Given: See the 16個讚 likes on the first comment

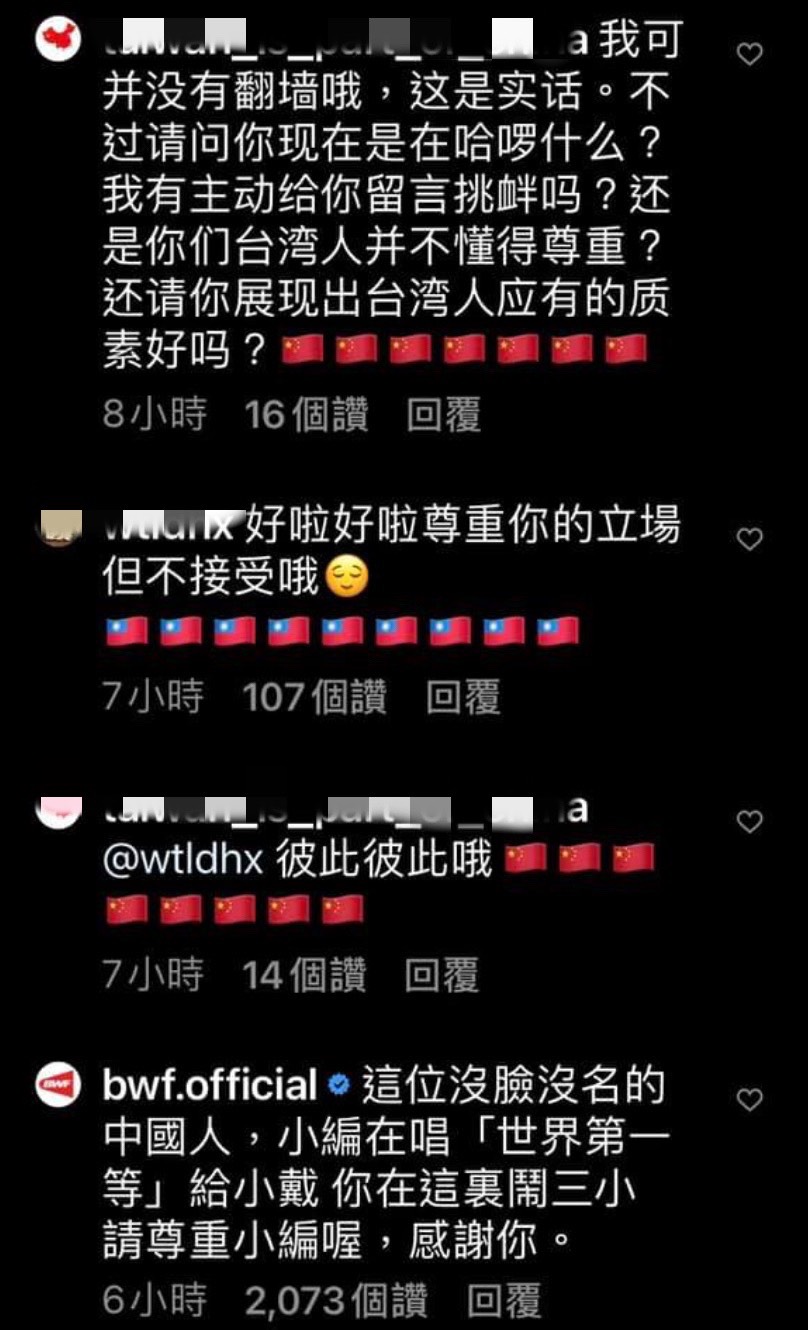Looking at the screenshot, I should (306, 415).
